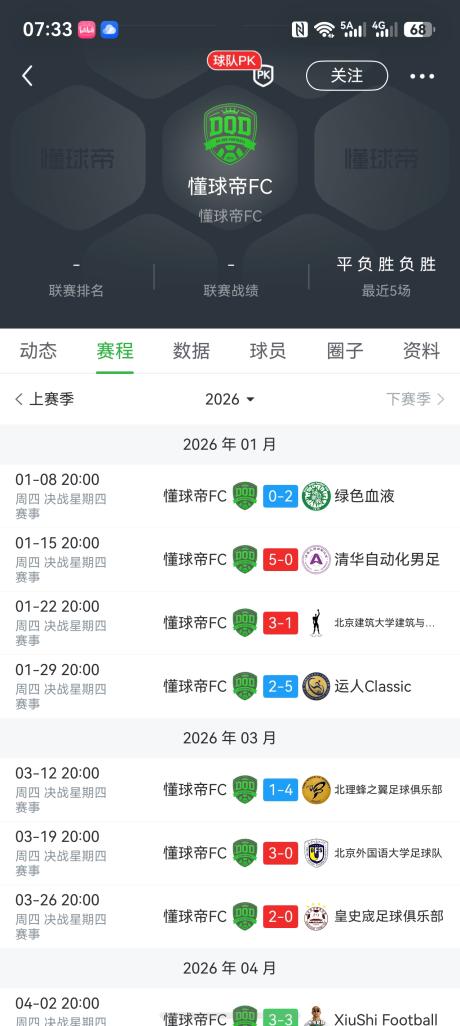This screenshot has height=1026, width=460.
Task: Go to 上赛季 previous season
Action: coord(44,399)
